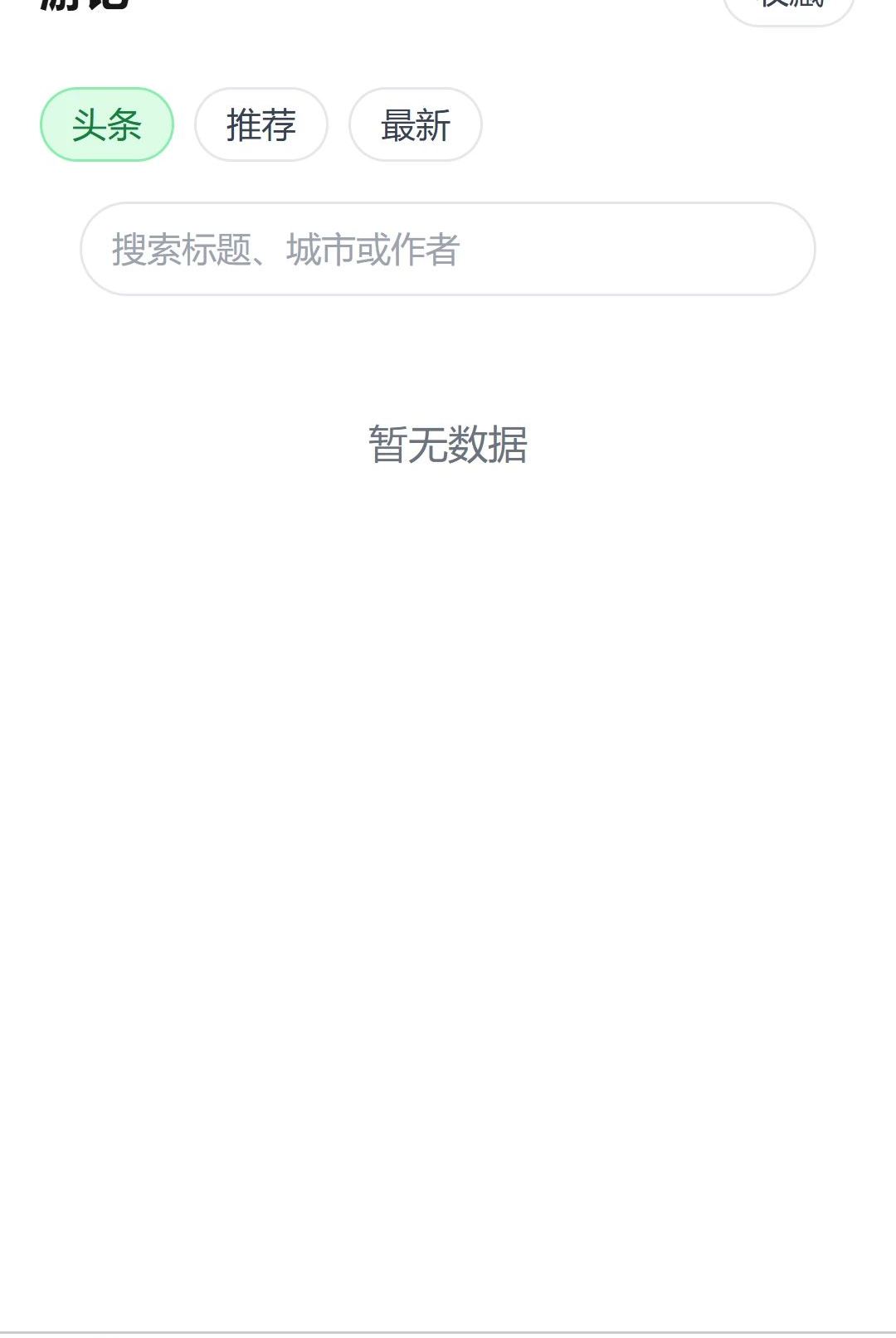This screenshot has height=1338, width=896.
Task: Select the 头条 tab
Action: (107, 124)
